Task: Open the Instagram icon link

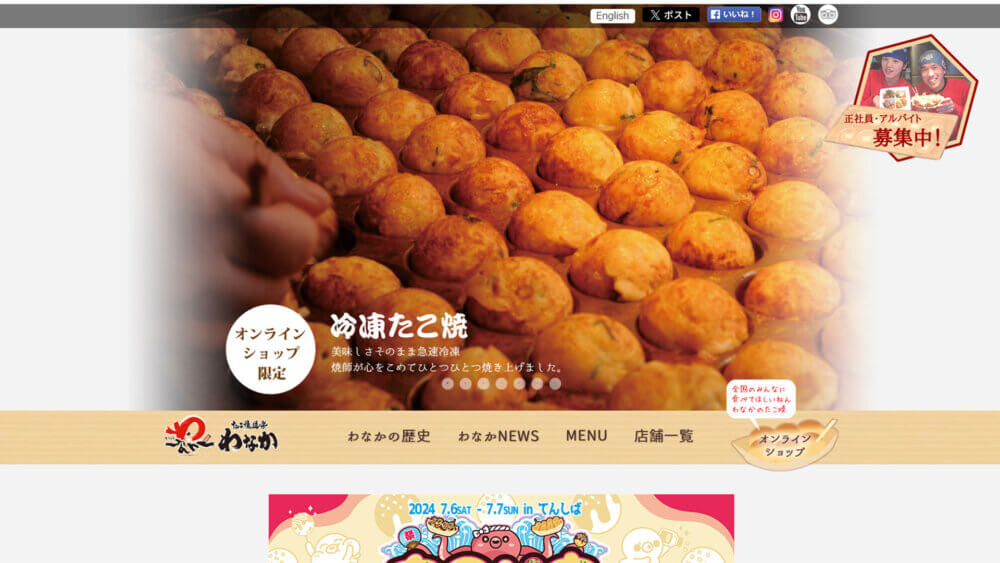Action: click(775, 15)
